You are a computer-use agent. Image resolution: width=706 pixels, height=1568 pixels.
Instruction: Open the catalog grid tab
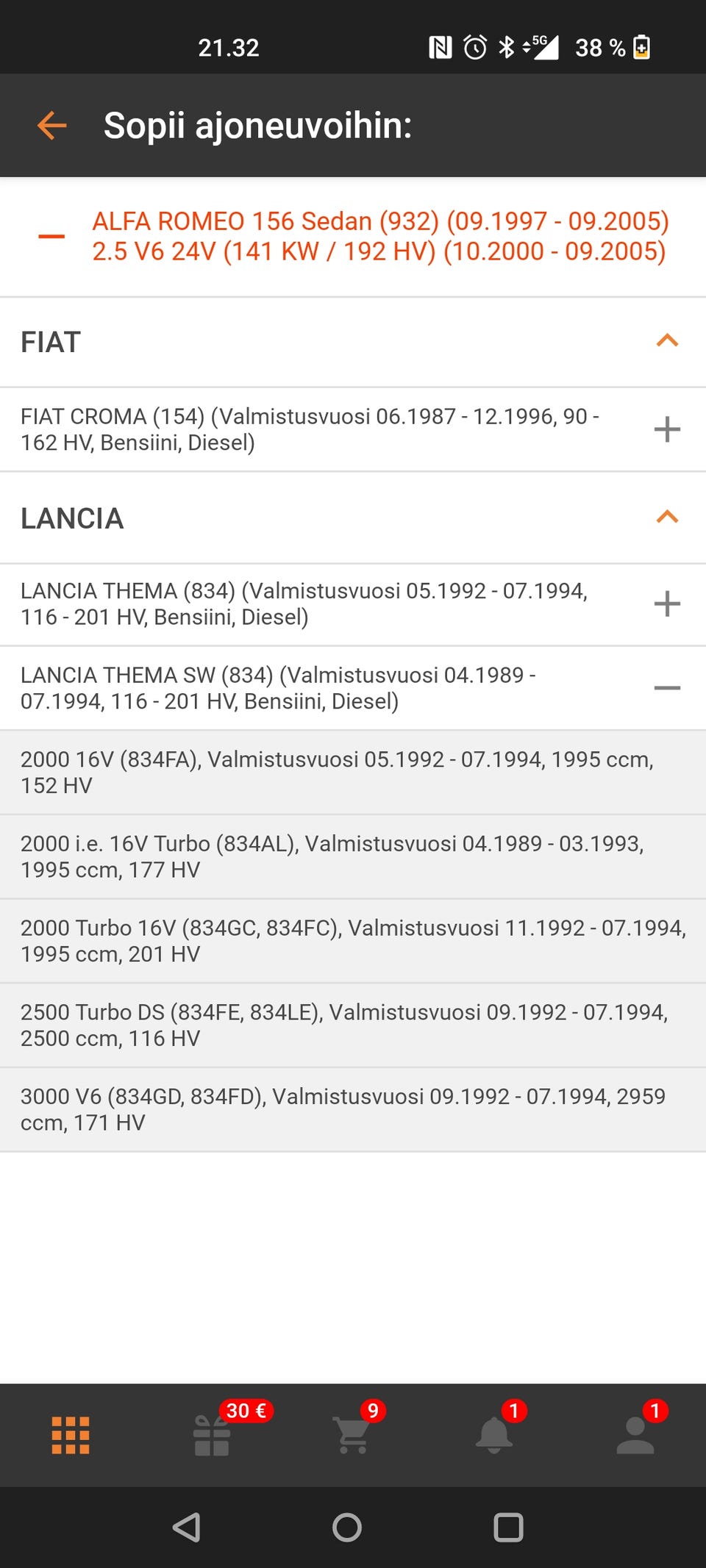click(x=71, y=1435)
